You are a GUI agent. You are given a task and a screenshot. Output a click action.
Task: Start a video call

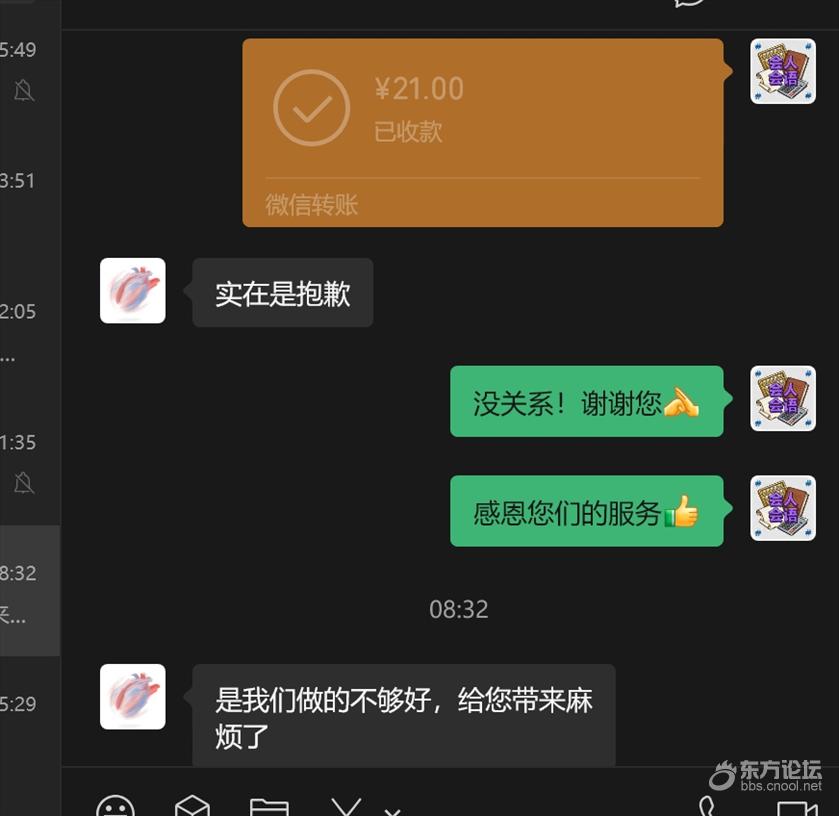coord(796,808)
